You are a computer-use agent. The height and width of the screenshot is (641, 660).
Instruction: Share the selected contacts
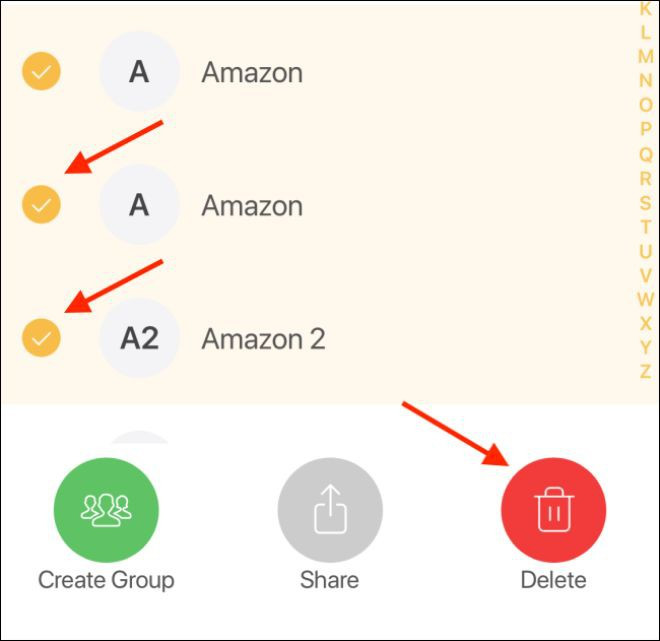tap(329, 511)
